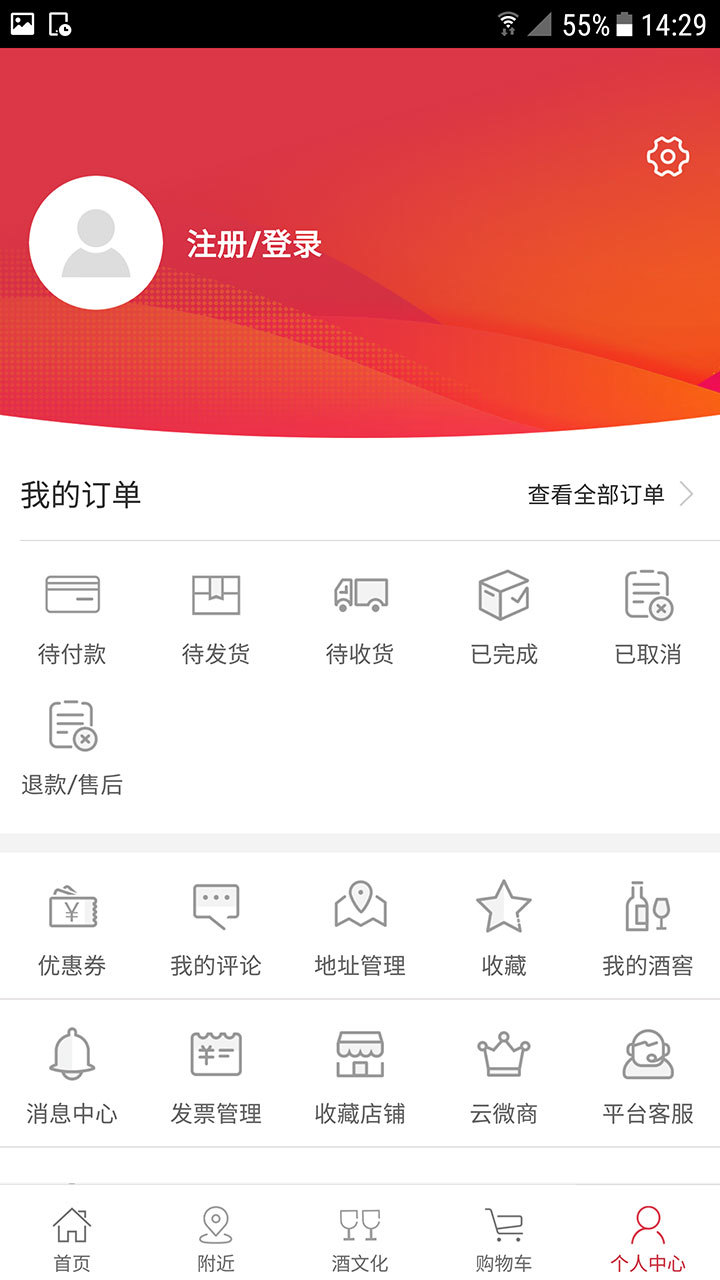Open 已完成 completed orders

click(x=504, y=616)
